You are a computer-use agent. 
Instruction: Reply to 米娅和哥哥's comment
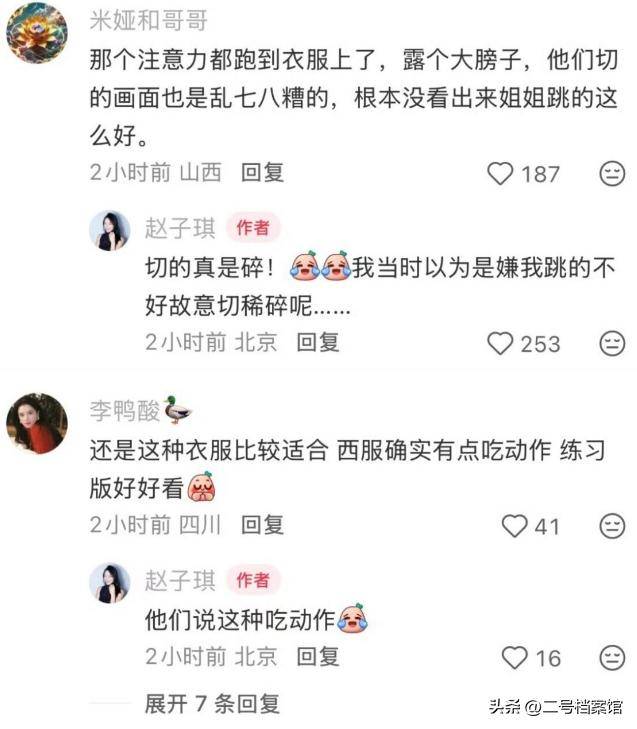[x=263, y=172]
